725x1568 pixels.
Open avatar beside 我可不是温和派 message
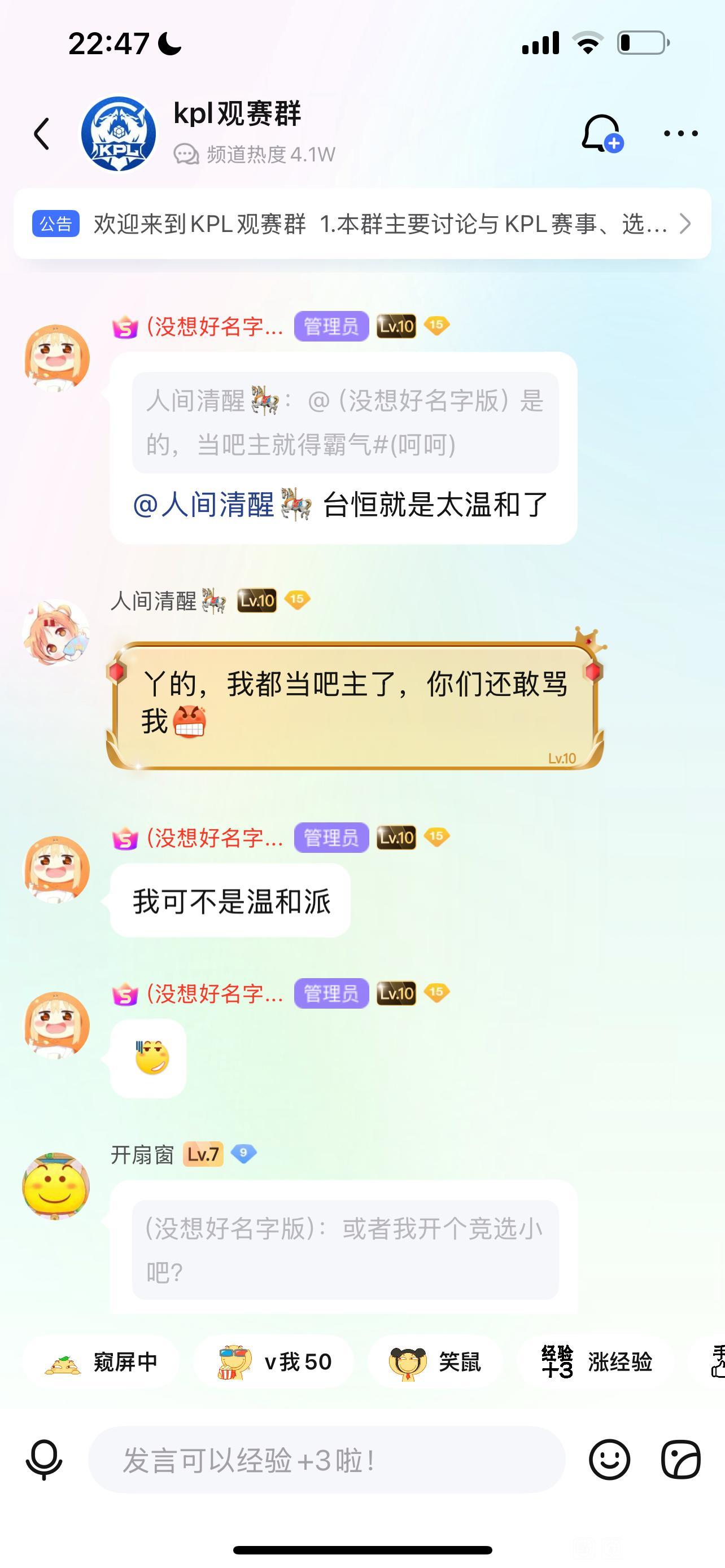pyautogui.click(x=56, y=869)
